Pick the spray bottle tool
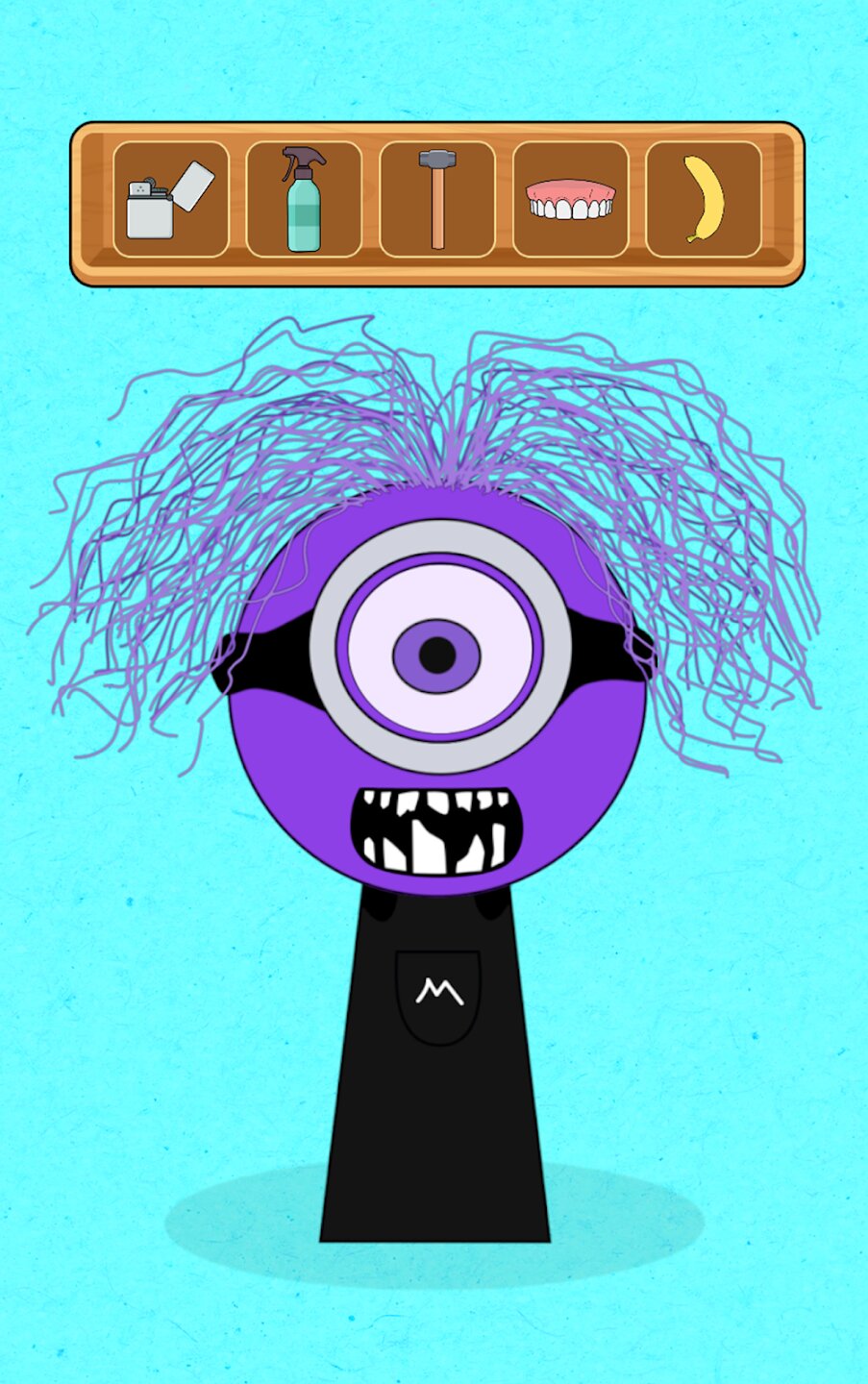 pos(304,200)
